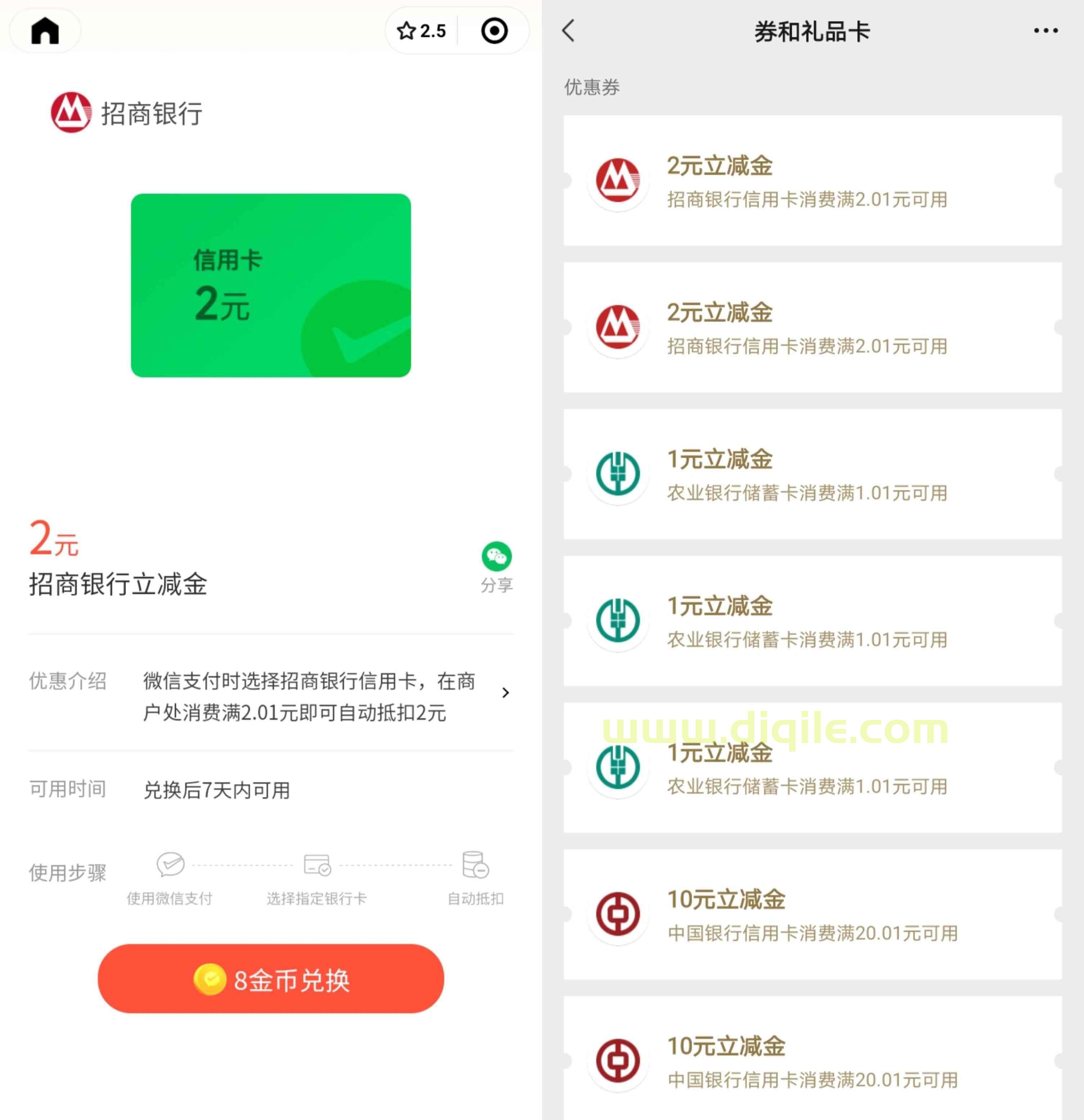The height and width of the screenshot is (1120, 1084).
Task: Expand the 优惠介绍 details row
Action: [504, 693]
